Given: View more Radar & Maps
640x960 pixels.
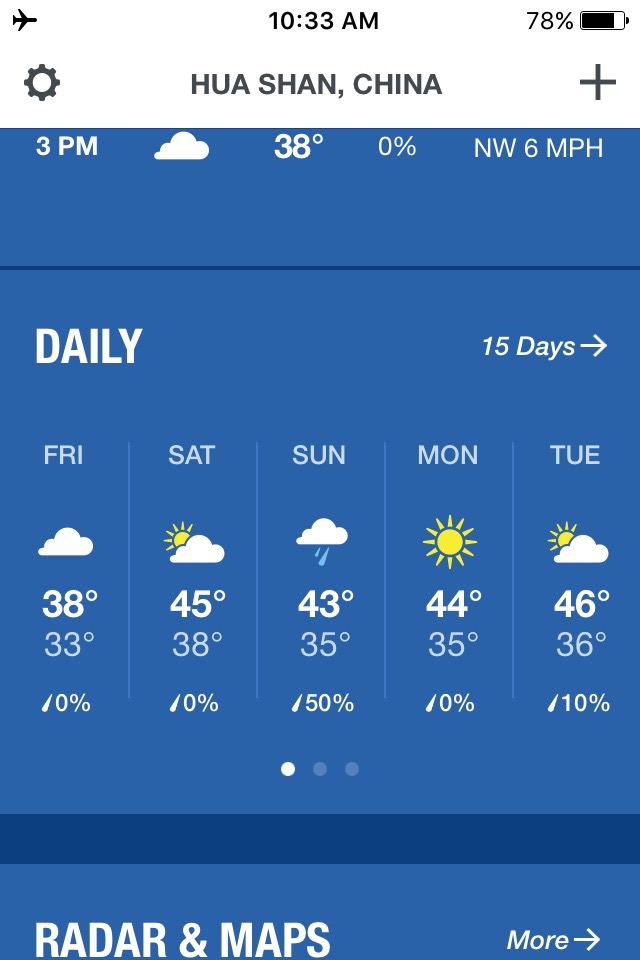Looking at the screenshot, I should coord(552,939).
